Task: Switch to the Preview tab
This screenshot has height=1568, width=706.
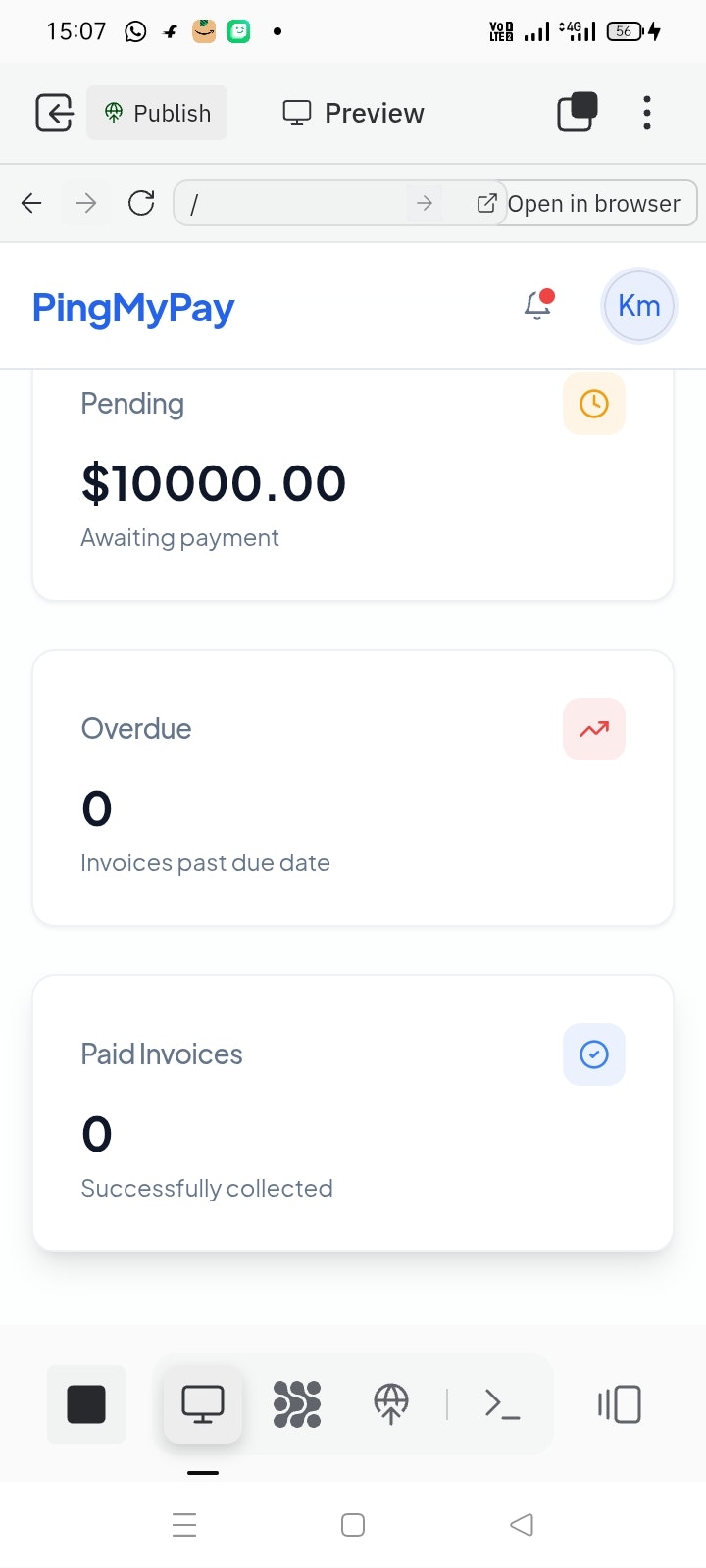Action: point(353,113)
